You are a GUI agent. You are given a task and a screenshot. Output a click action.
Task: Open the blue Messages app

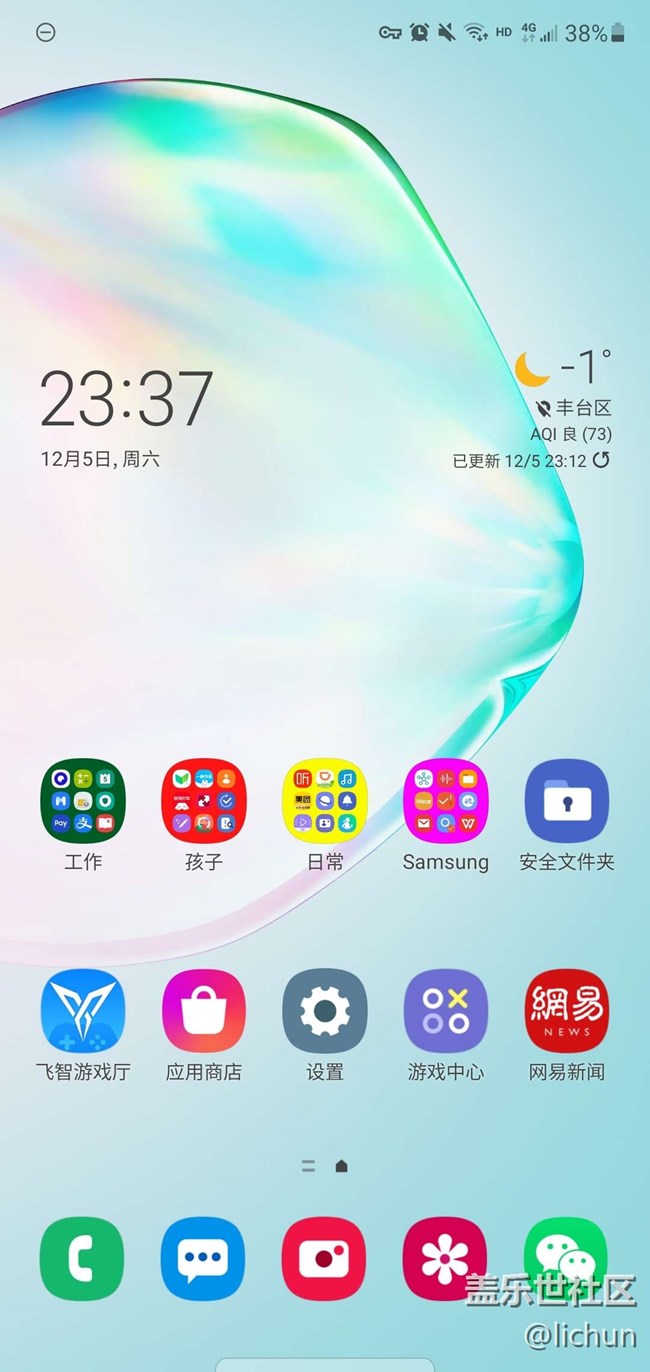[204, 1258]
